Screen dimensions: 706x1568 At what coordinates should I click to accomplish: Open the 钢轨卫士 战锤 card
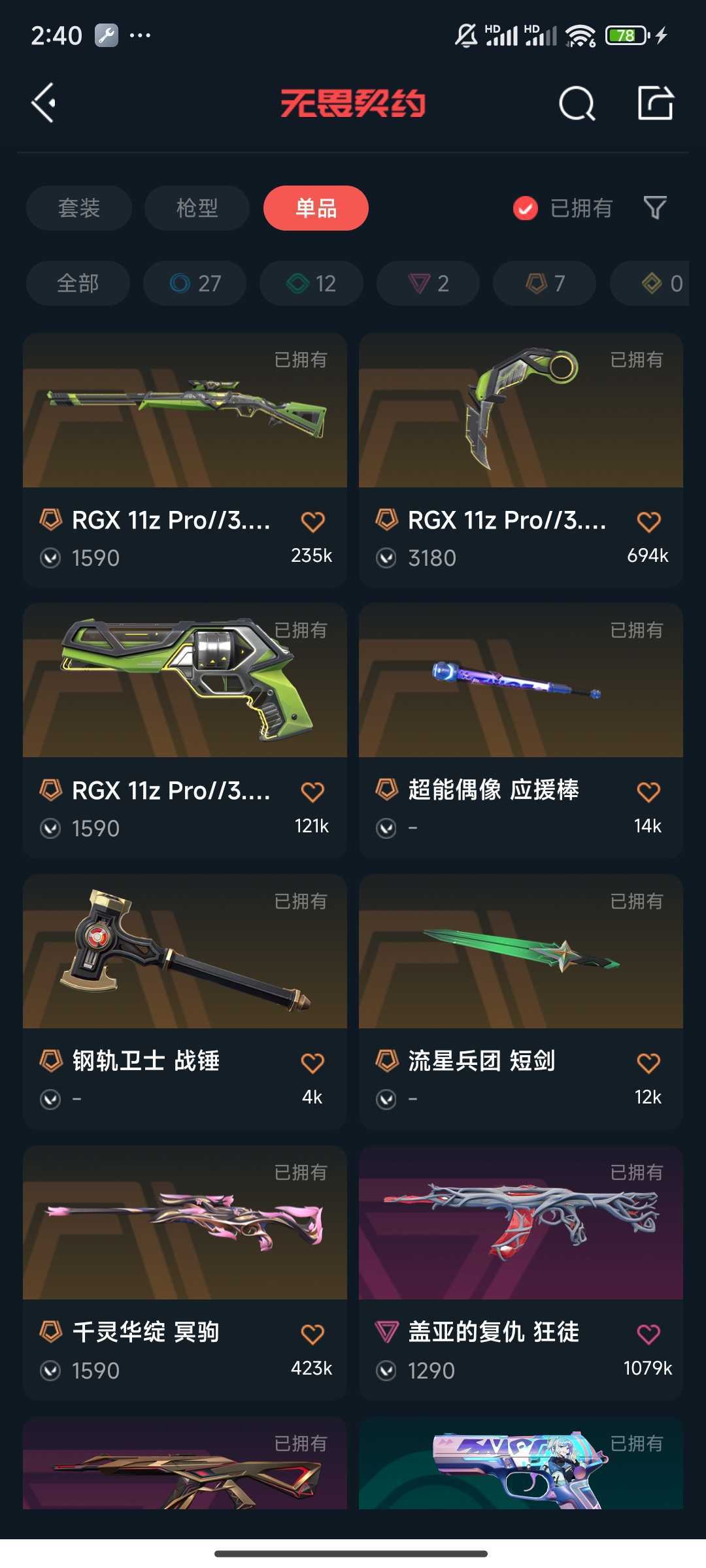coord(185,1002)
